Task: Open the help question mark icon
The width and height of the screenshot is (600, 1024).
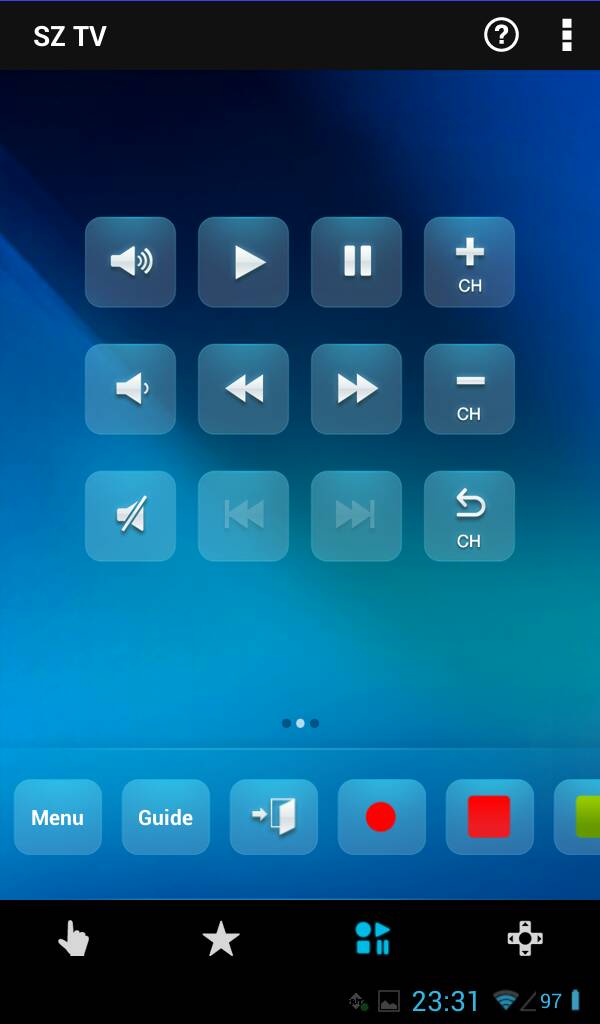Action: (501, 35)
